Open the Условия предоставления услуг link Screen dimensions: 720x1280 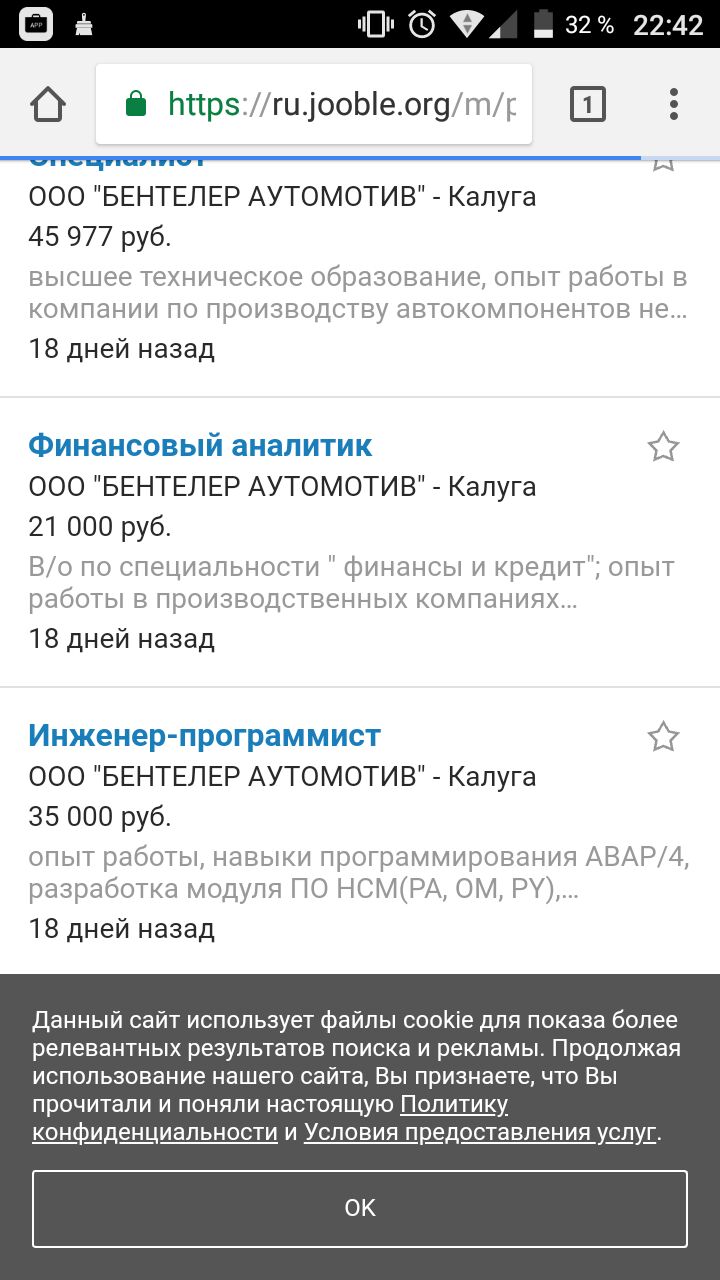pos(480,1132)
